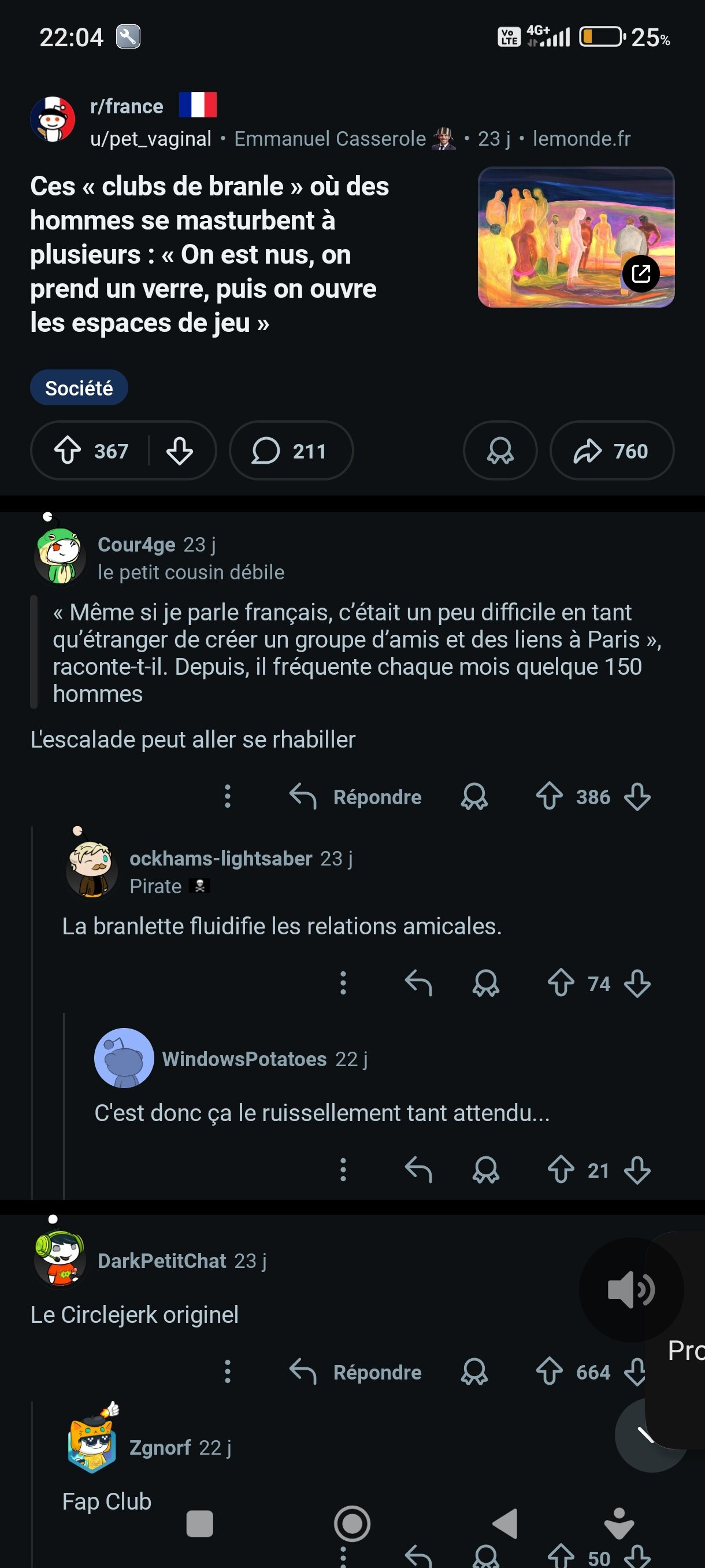Share the post via the 760 button
The image size is (705, 1568).
pos(611,451)
